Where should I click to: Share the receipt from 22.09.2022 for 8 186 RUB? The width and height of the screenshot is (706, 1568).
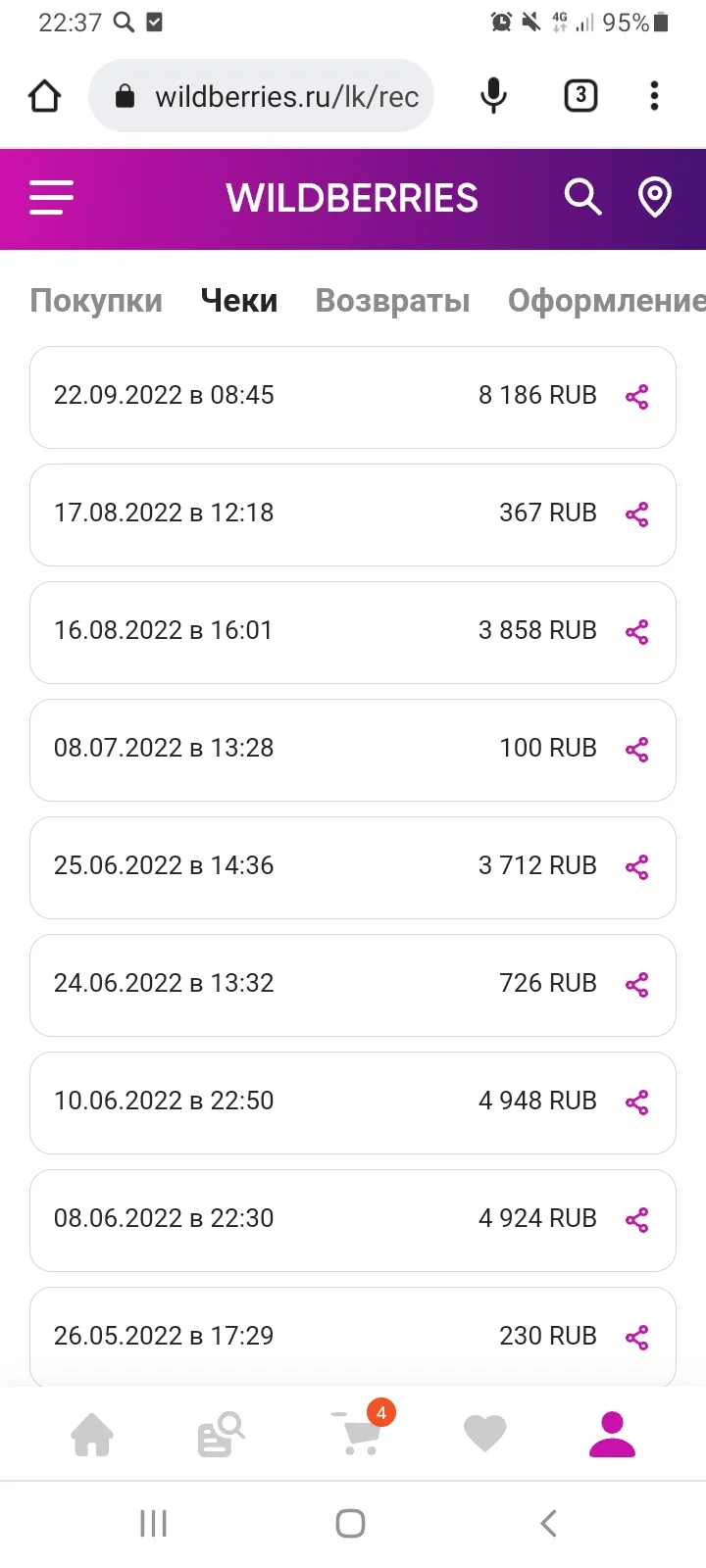tap(637, 397)
